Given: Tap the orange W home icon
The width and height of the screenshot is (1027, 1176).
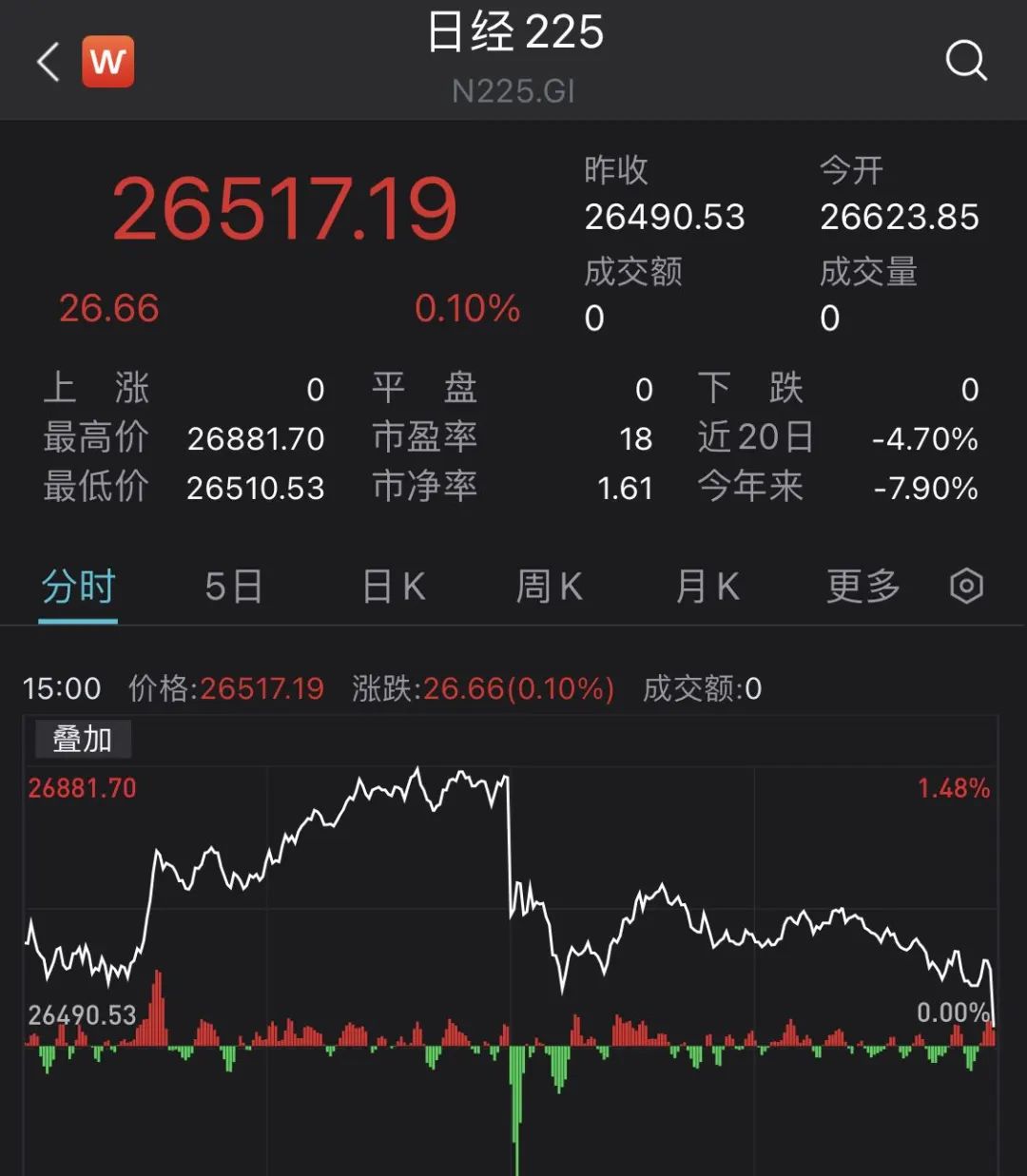Looking at the screenshot, I should [x=107, y=62].
